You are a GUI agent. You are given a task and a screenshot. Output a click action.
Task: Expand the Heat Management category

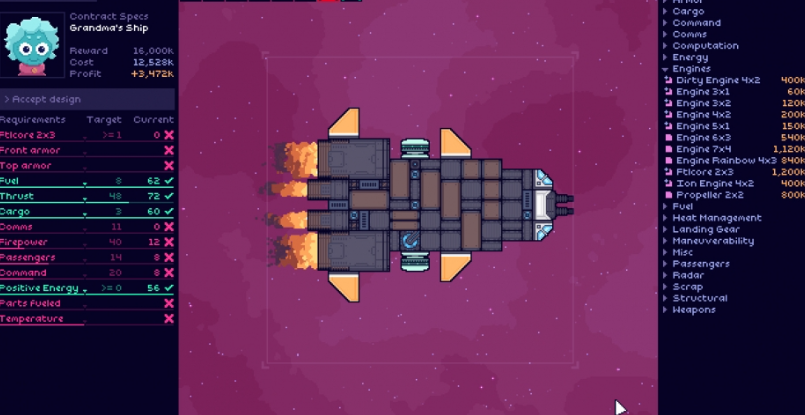click(716, 218)
